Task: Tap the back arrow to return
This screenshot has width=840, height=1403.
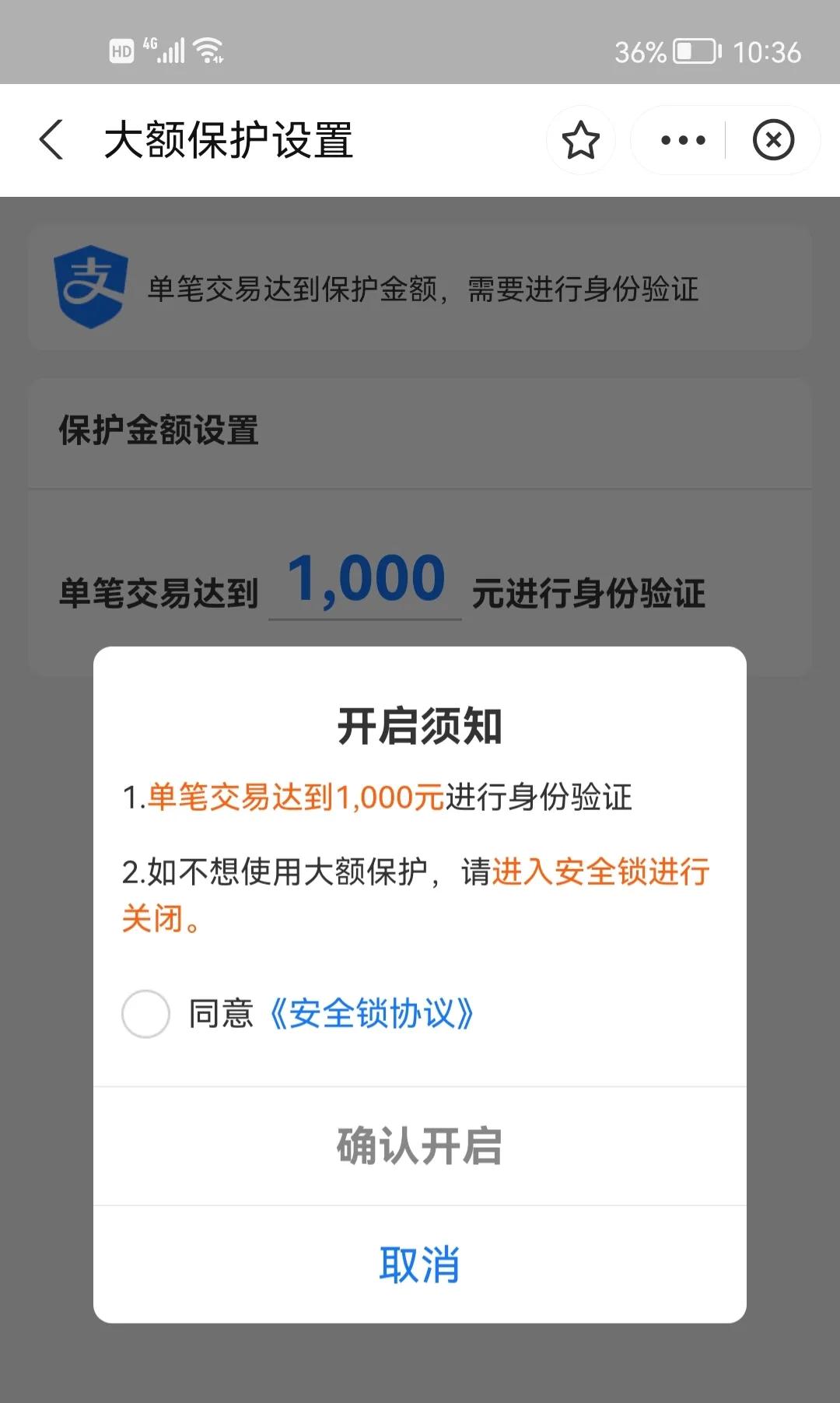Action: 51,140
